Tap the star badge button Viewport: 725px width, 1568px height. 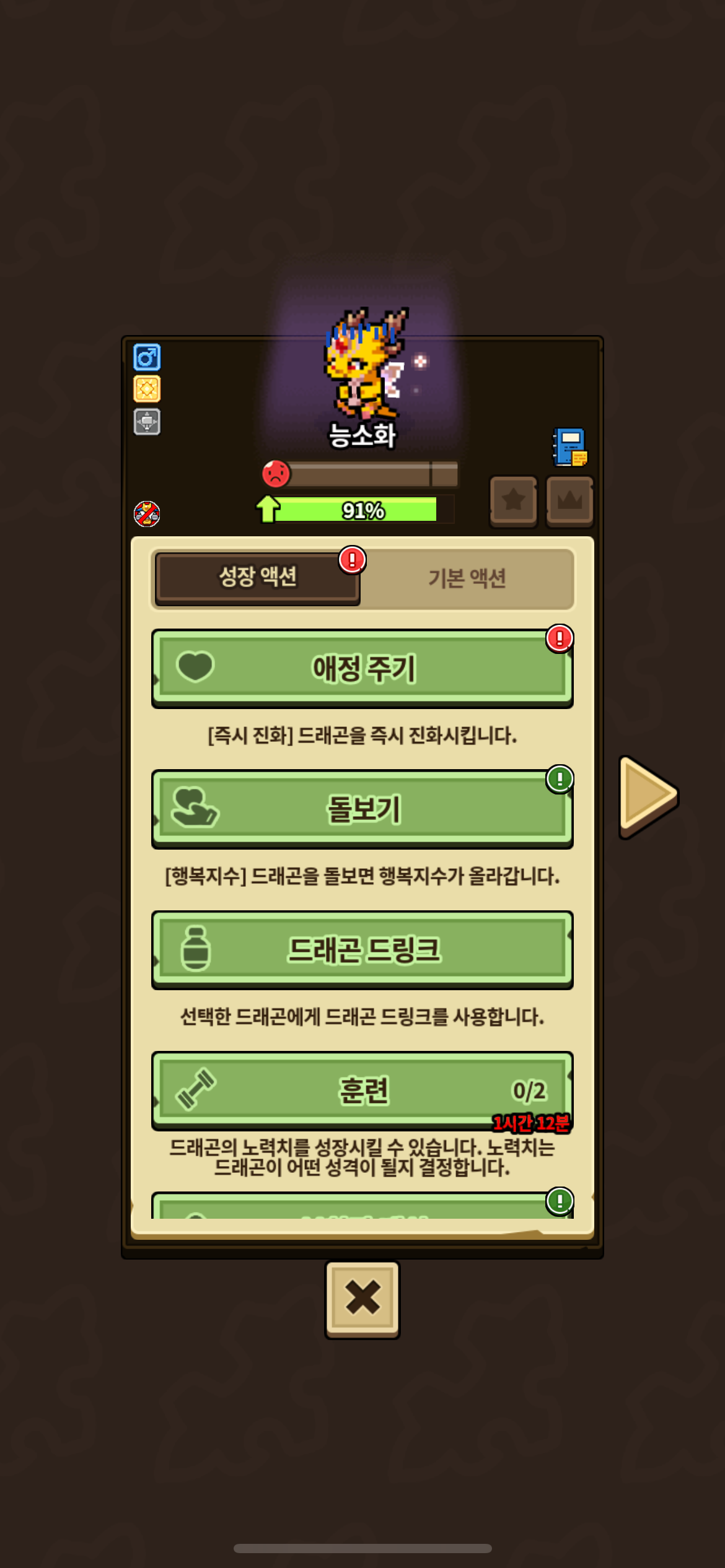coord(513,500)
